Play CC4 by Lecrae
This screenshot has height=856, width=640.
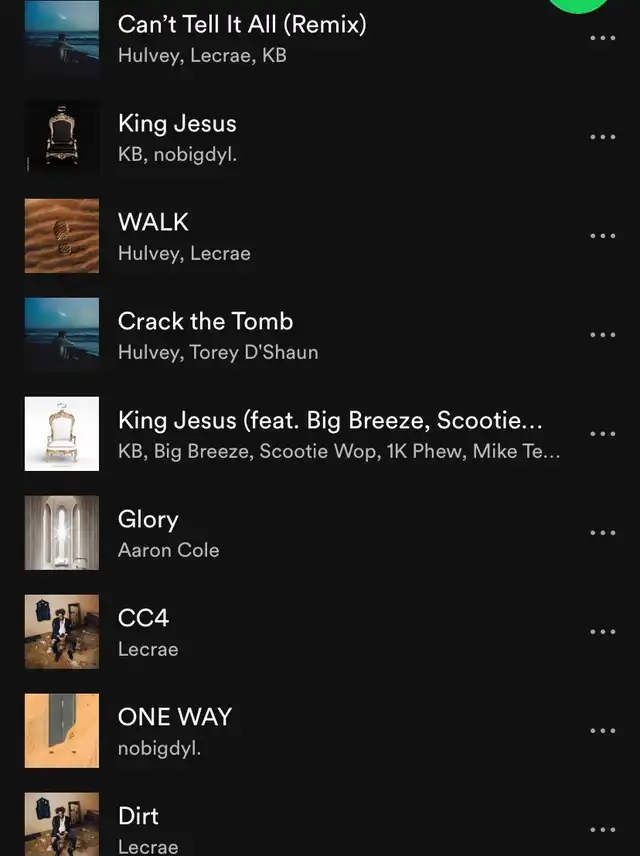(143, 618)
